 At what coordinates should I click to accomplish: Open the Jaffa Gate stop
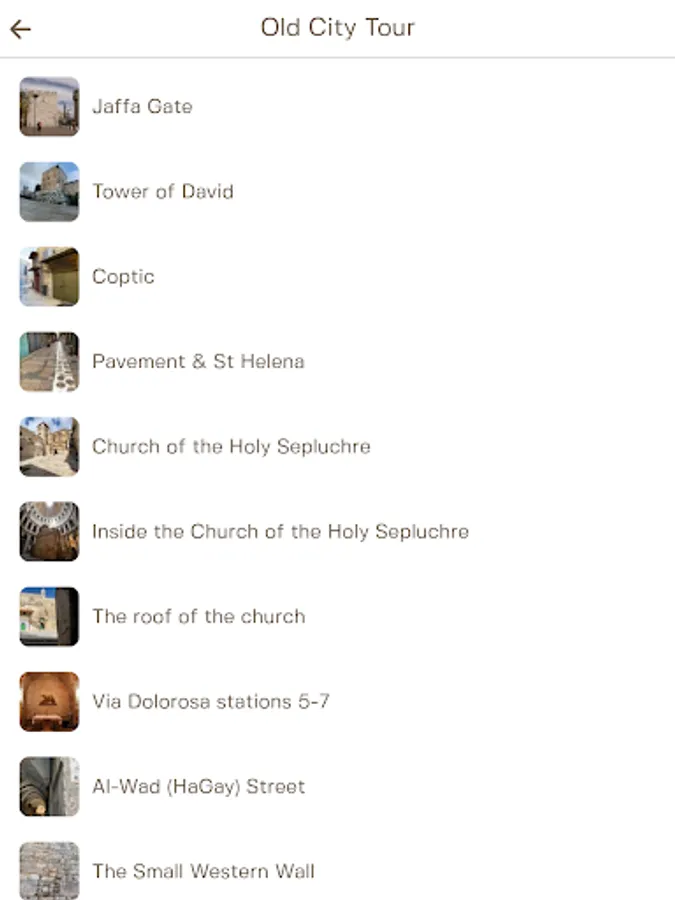click(x=142, y=107)
